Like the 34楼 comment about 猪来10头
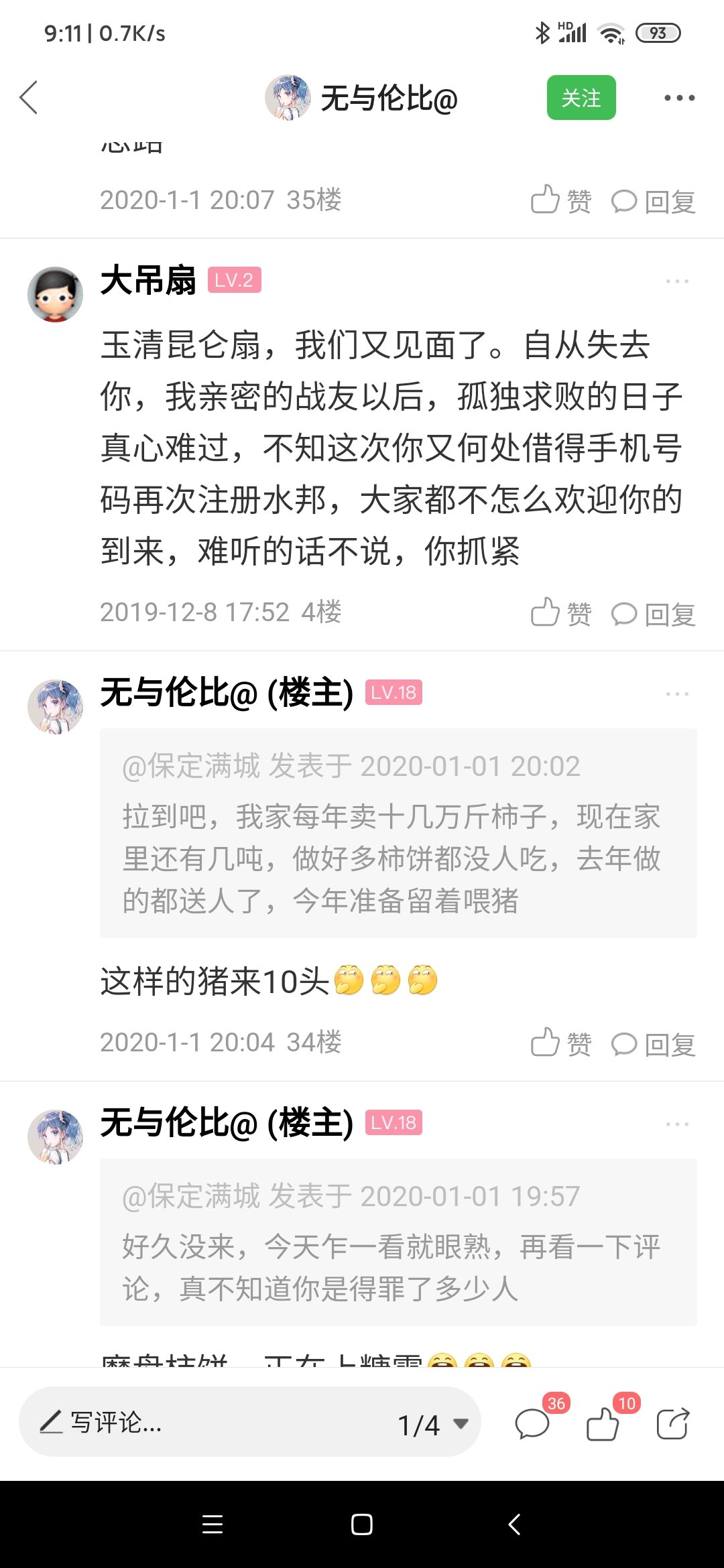 (x=561, y=1043)
